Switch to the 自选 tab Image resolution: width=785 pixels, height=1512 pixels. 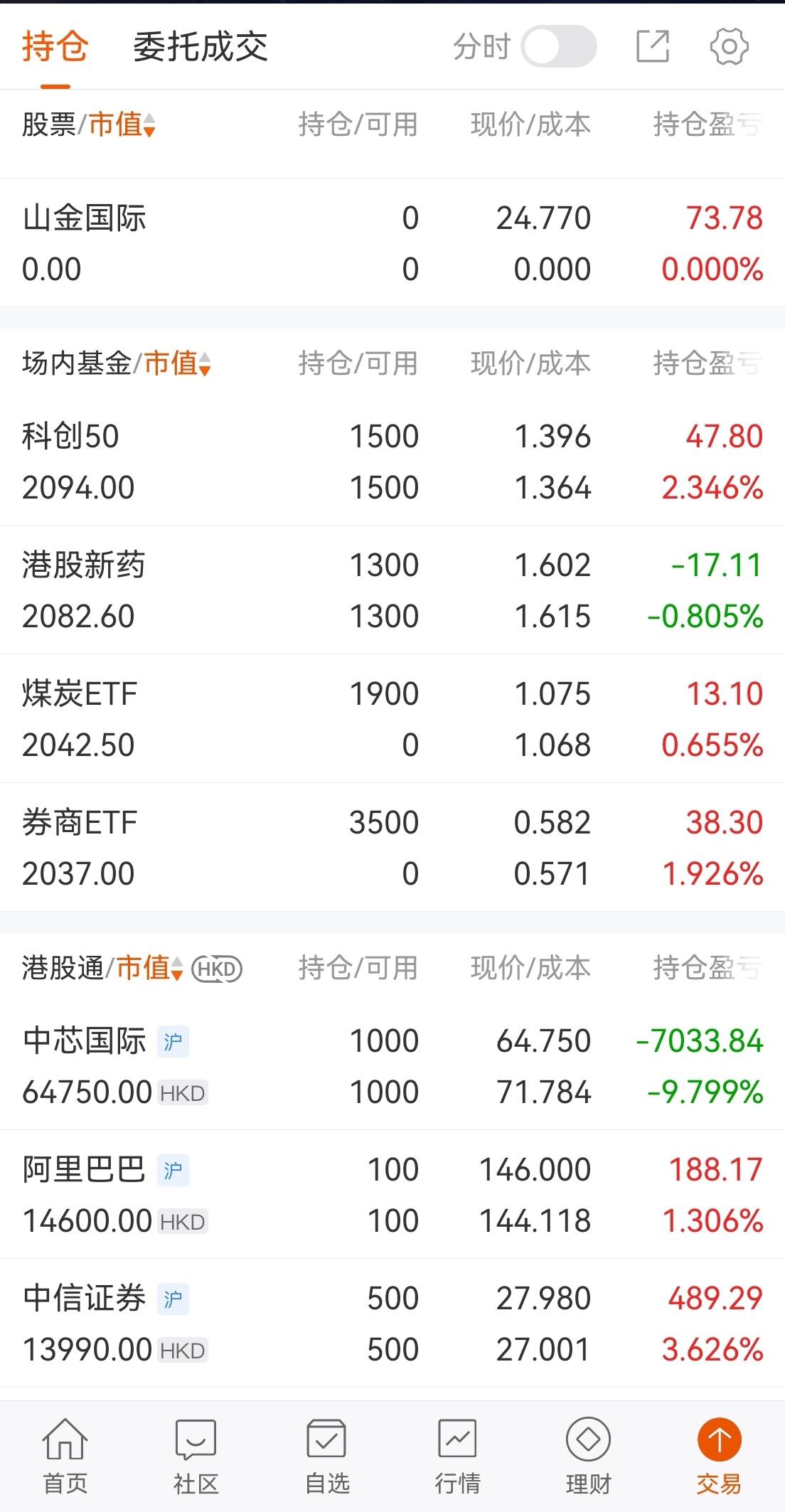(x=327, y=1457)
